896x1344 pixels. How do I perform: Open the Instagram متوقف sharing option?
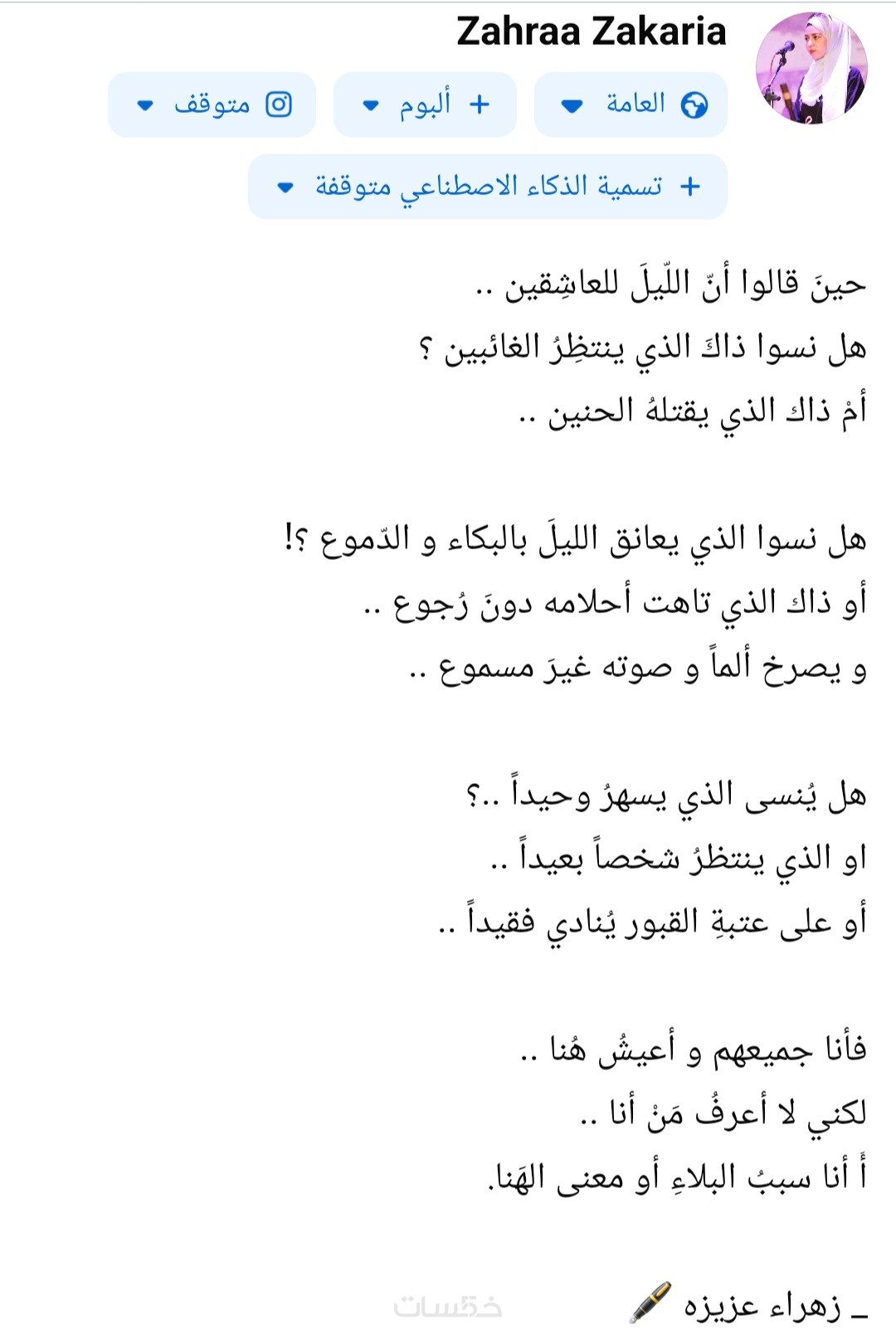click(x=212, y=105)
